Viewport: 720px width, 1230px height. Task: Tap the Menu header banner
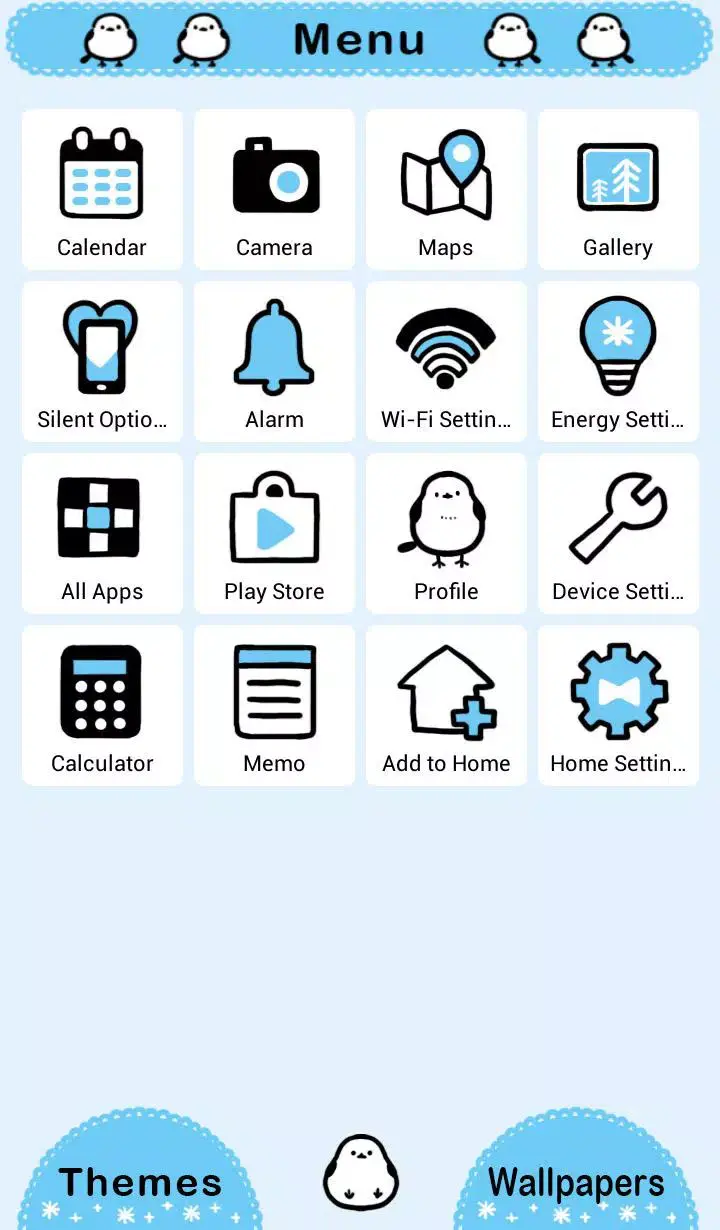pos(360,38)
